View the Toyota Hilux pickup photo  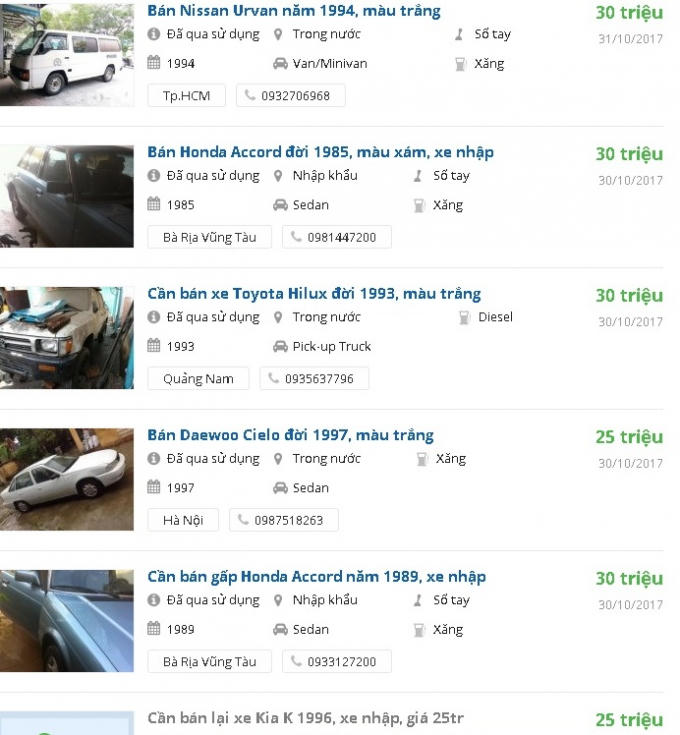66,338
